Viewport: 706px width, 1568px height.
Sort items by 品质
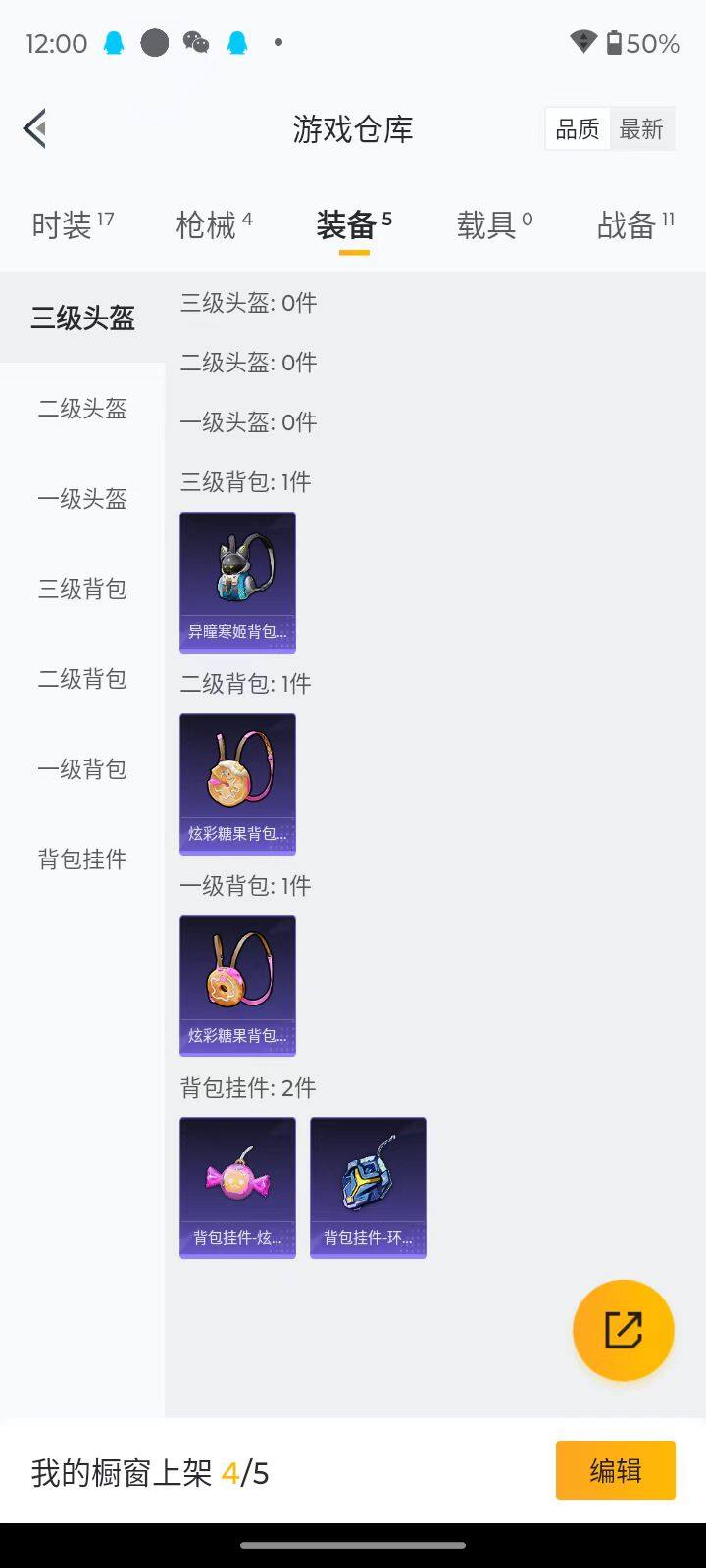tap(578, 129)
